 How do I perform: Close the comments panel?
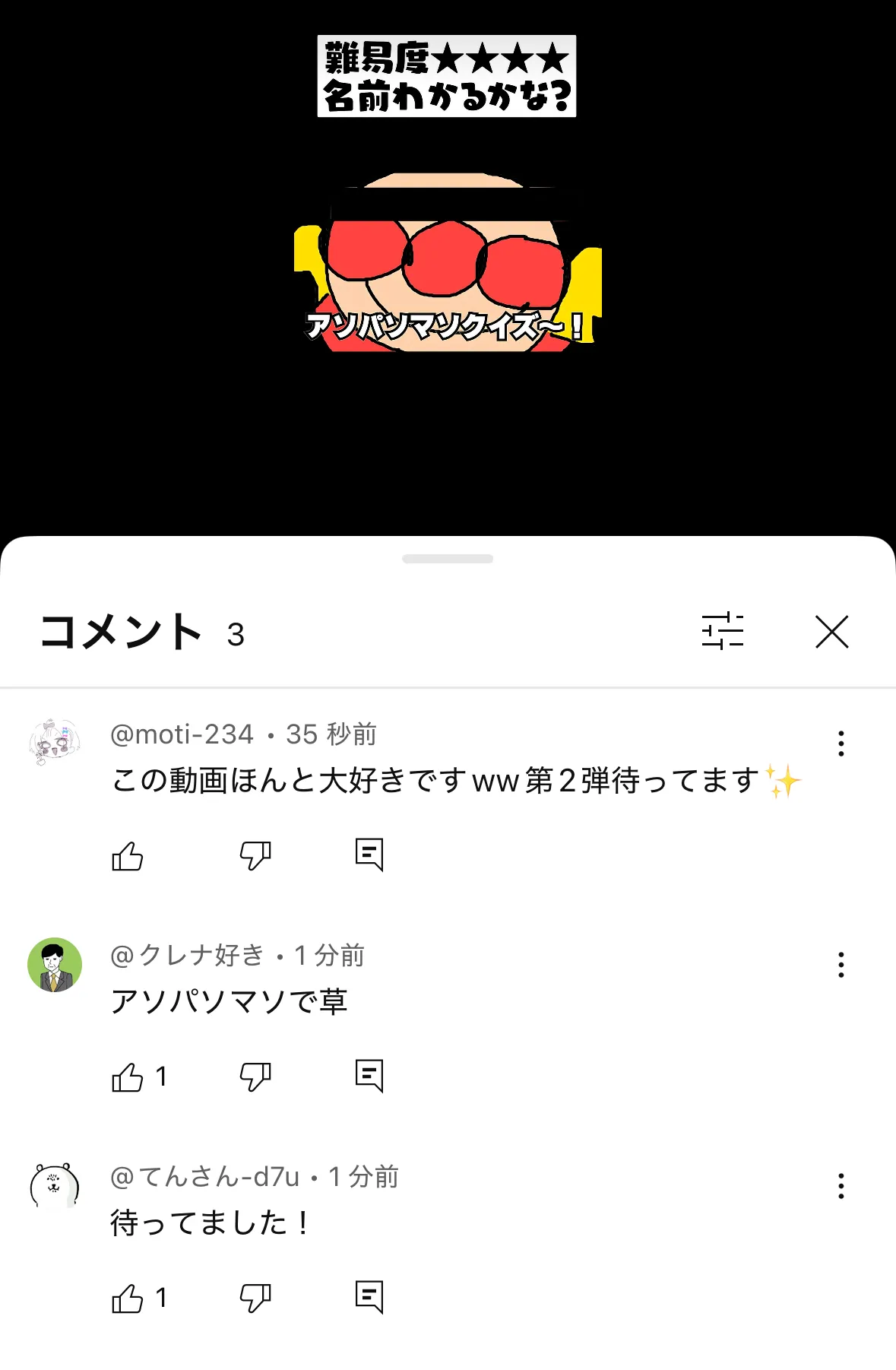pyautogui.click(x=831, y=632)
